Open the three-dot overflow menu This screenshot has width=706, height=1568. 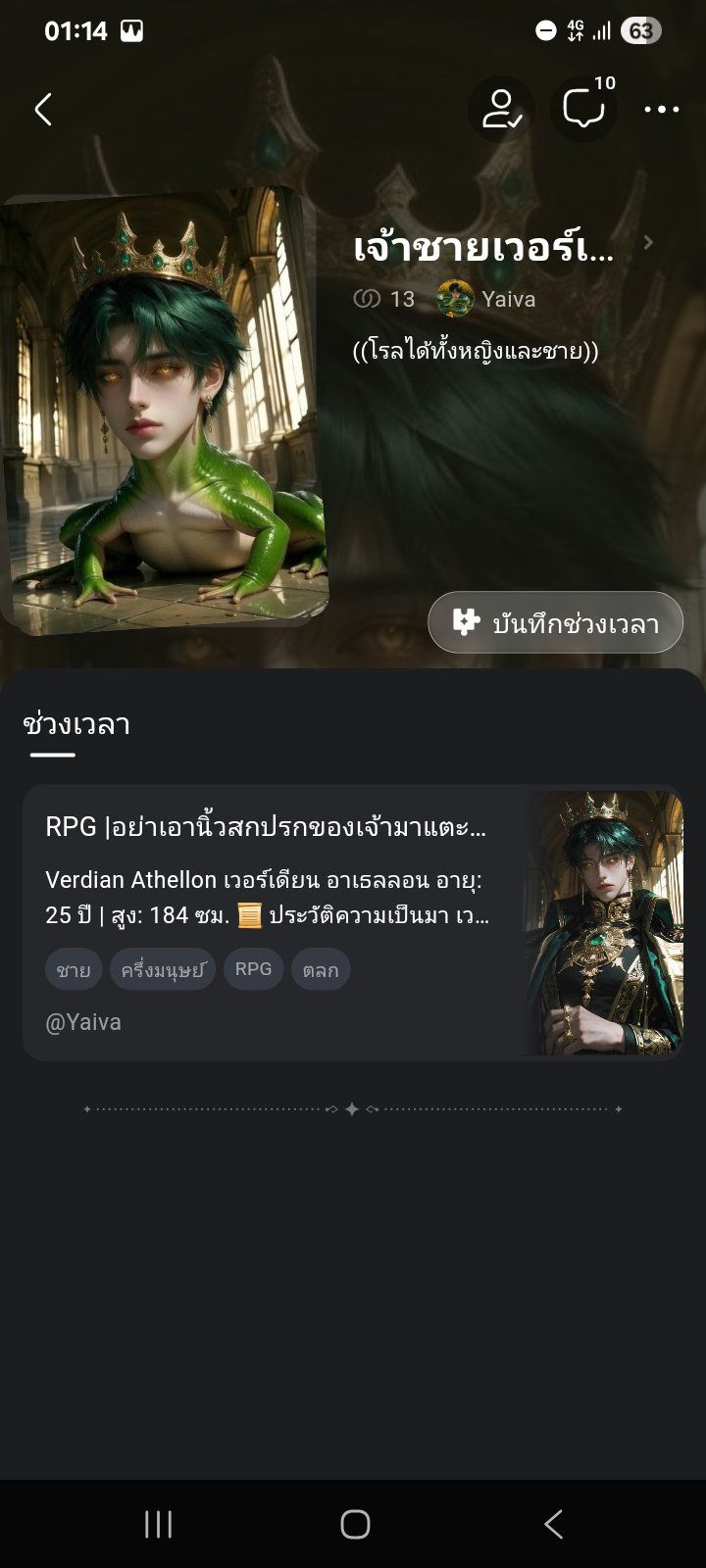(x=662, y=110)
